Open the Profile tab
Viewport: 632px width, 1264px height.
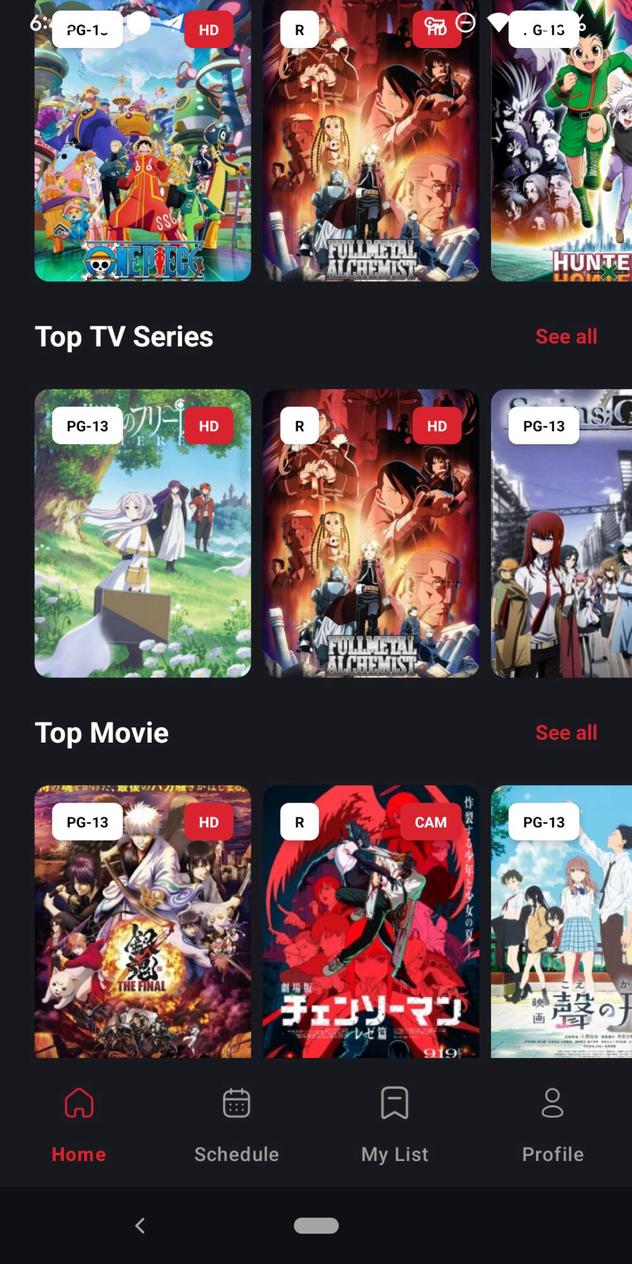[x=552, y=1126]
